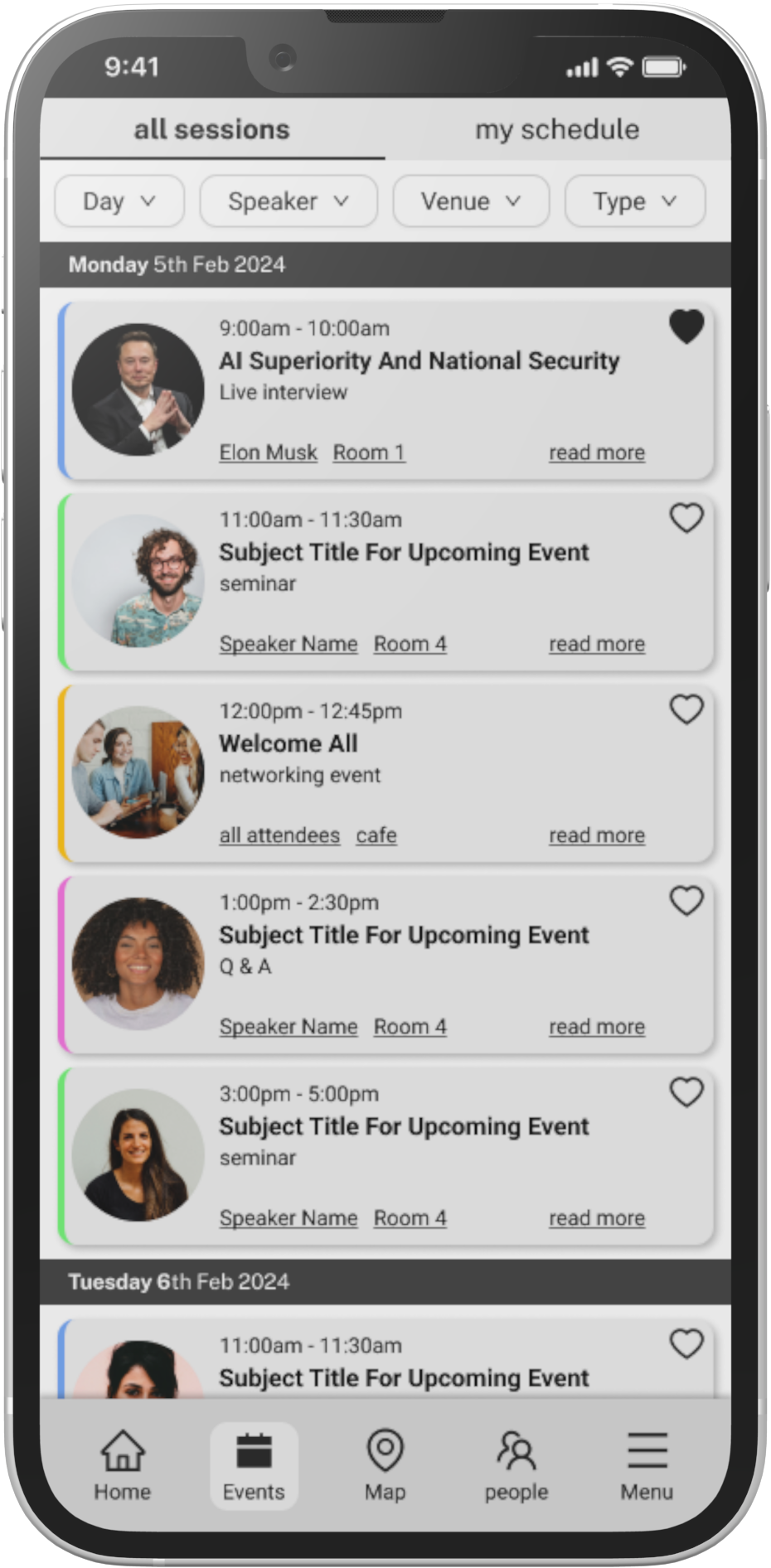771x1568 pixels.
Task: Unfavorite the AI Superiority session
Action: pyautogui.click(x=686, y=327)
